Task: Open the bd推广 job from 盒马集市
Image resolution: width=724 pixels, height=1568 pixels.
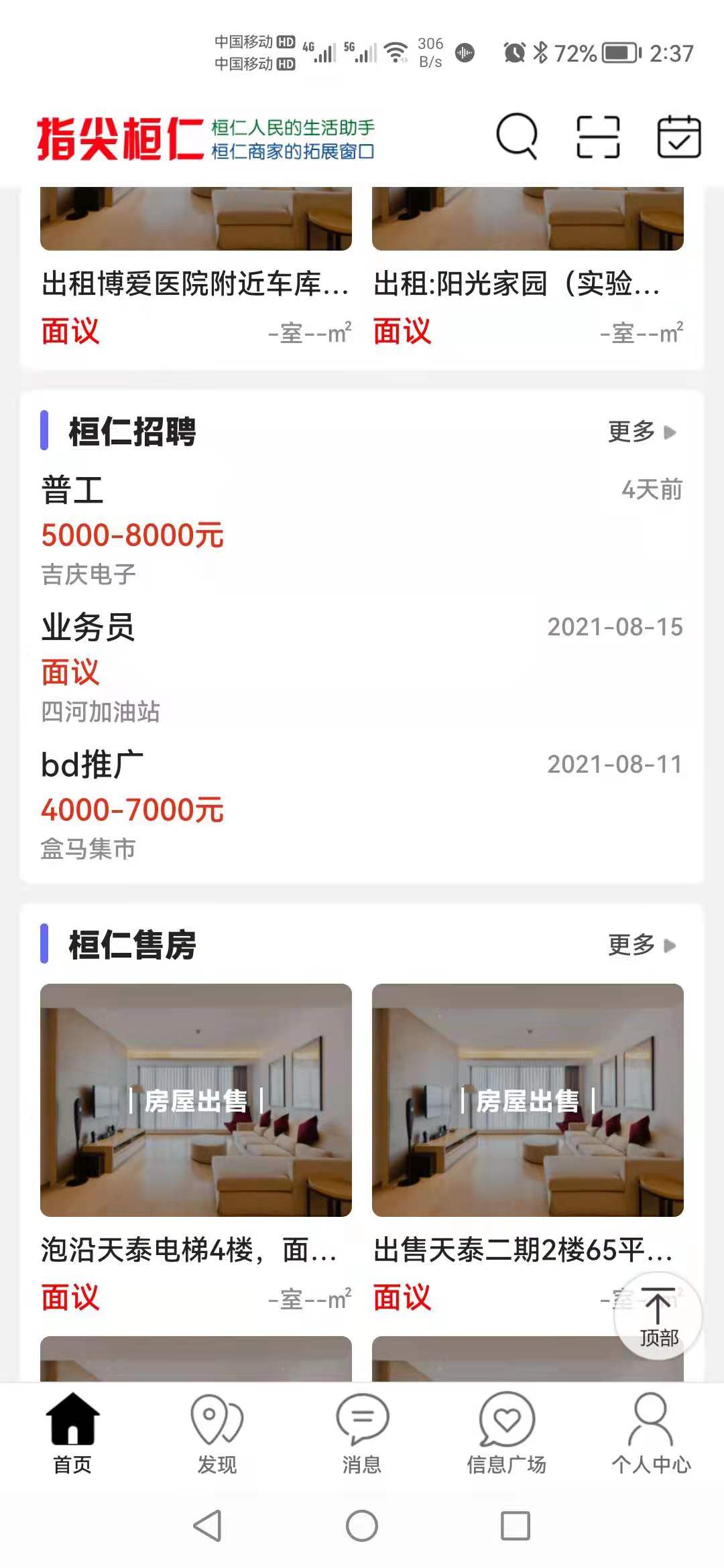Action: coord(362,805)
